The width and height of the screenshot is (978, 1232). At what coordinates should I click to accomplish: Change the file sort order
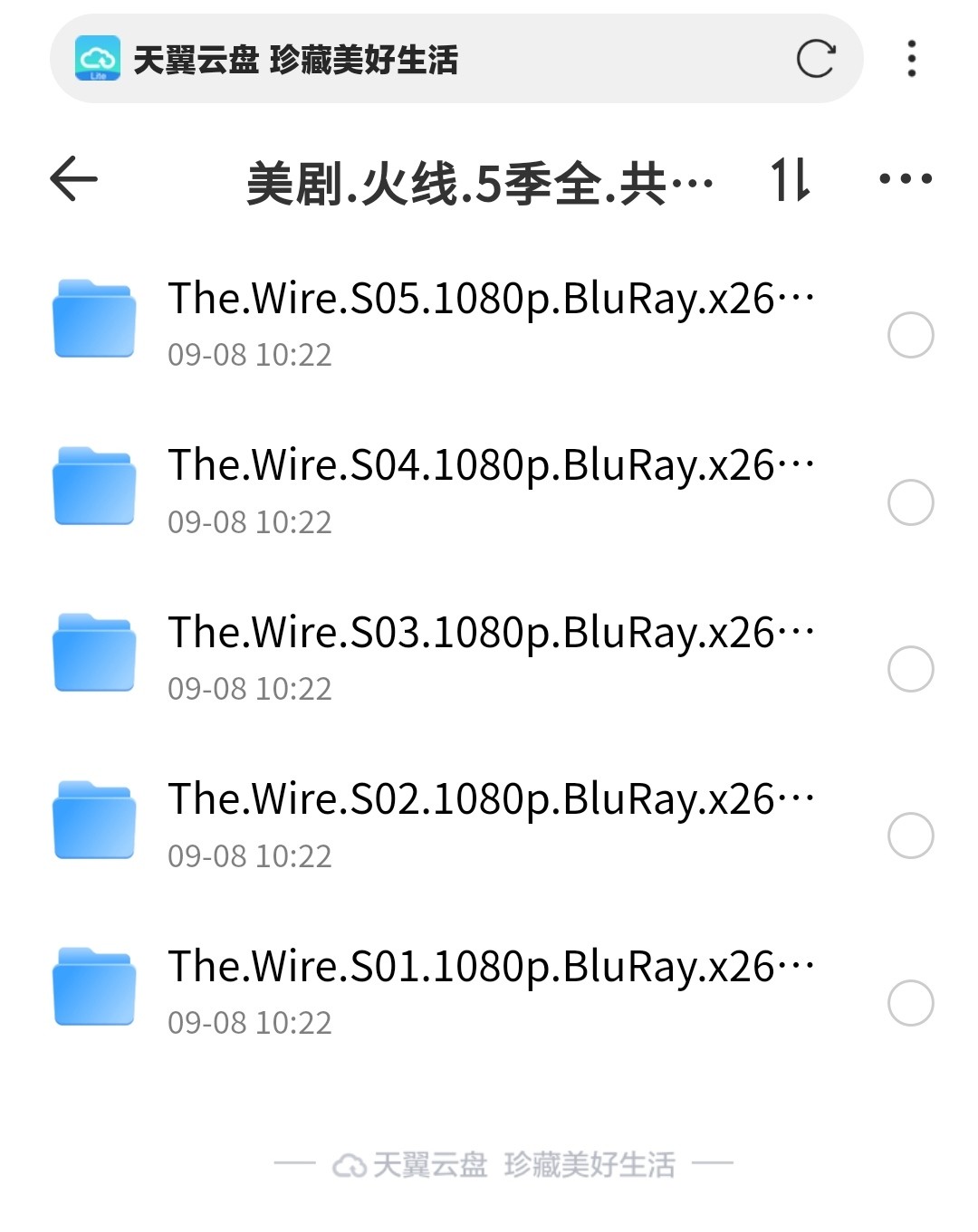[790, 179]
